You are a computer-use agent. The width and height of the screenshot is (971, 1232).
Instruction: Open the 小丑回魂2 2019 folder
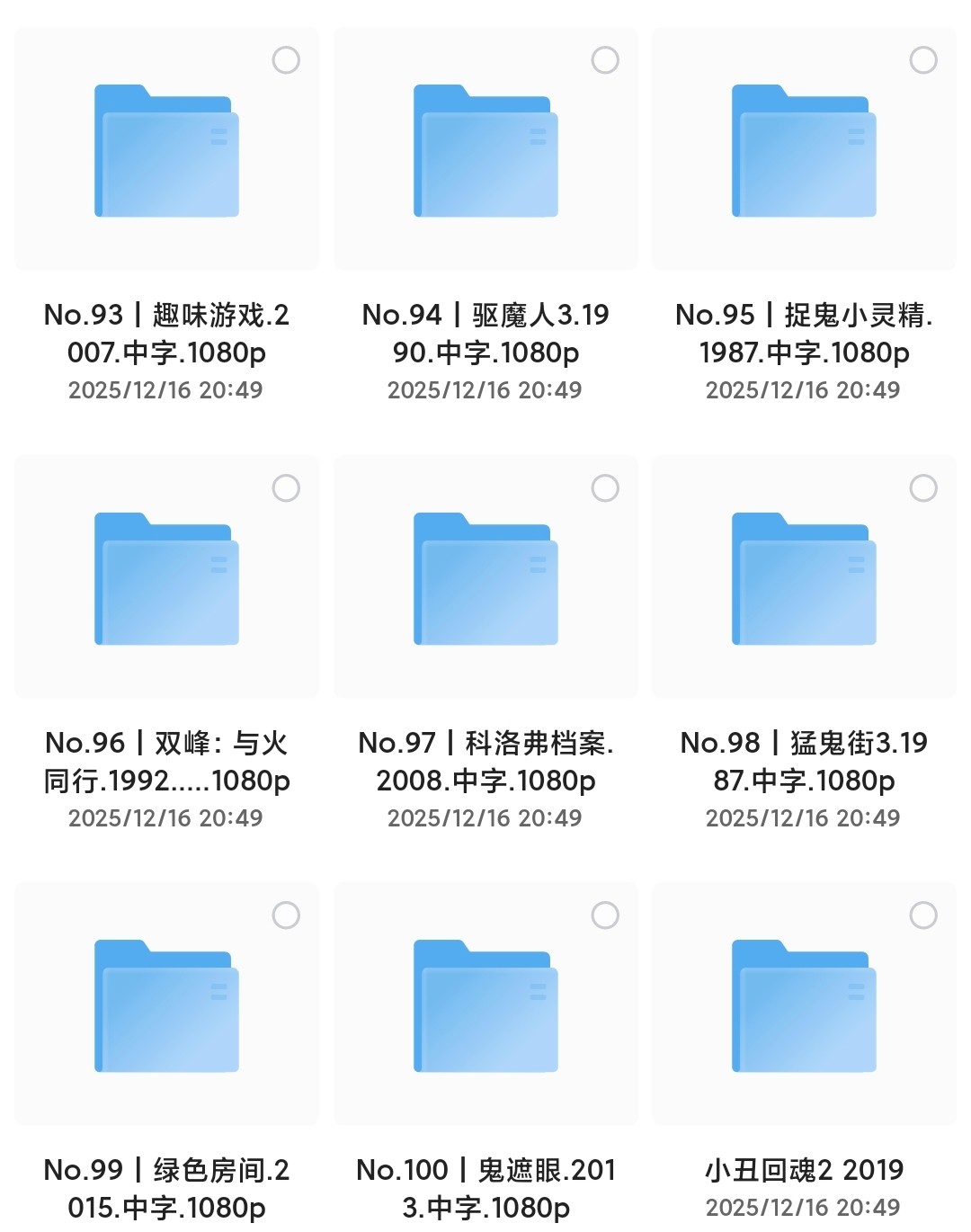pyautogui.click(x=804, y=1006)
